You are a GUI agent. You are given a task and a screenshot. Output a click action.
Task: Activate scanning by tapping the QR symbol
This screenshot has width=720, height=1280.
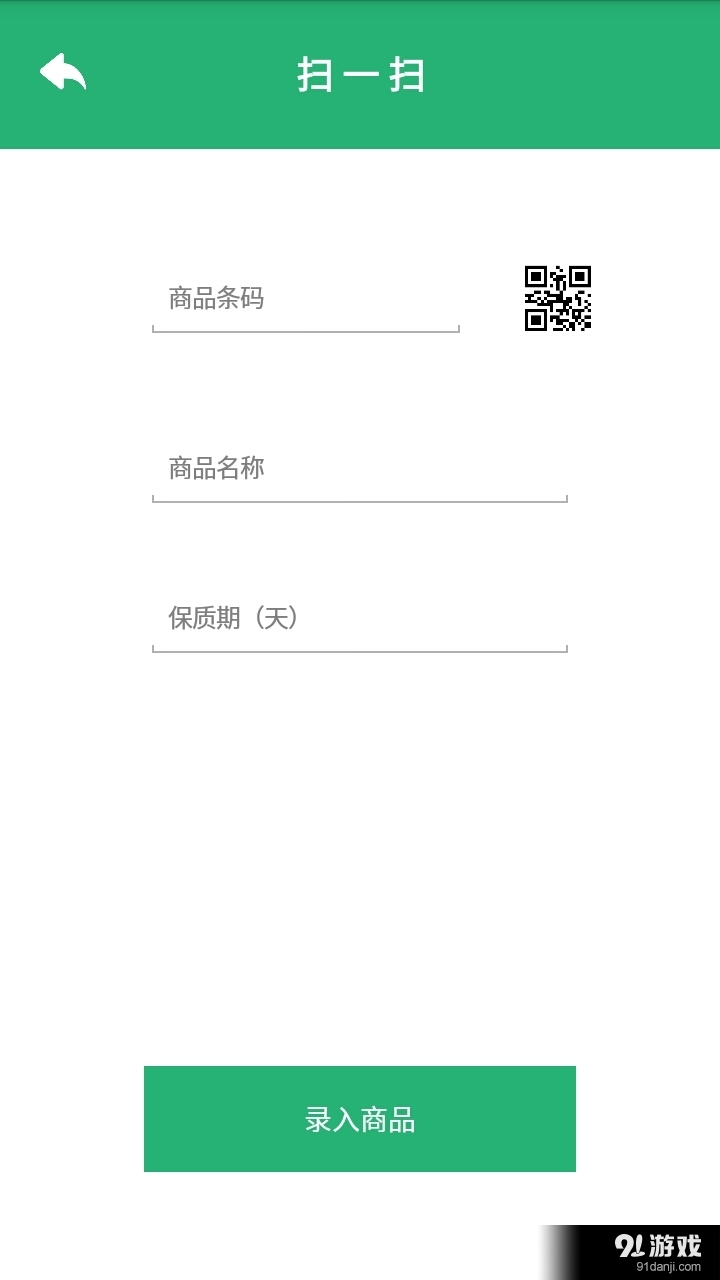pos(557,297)
